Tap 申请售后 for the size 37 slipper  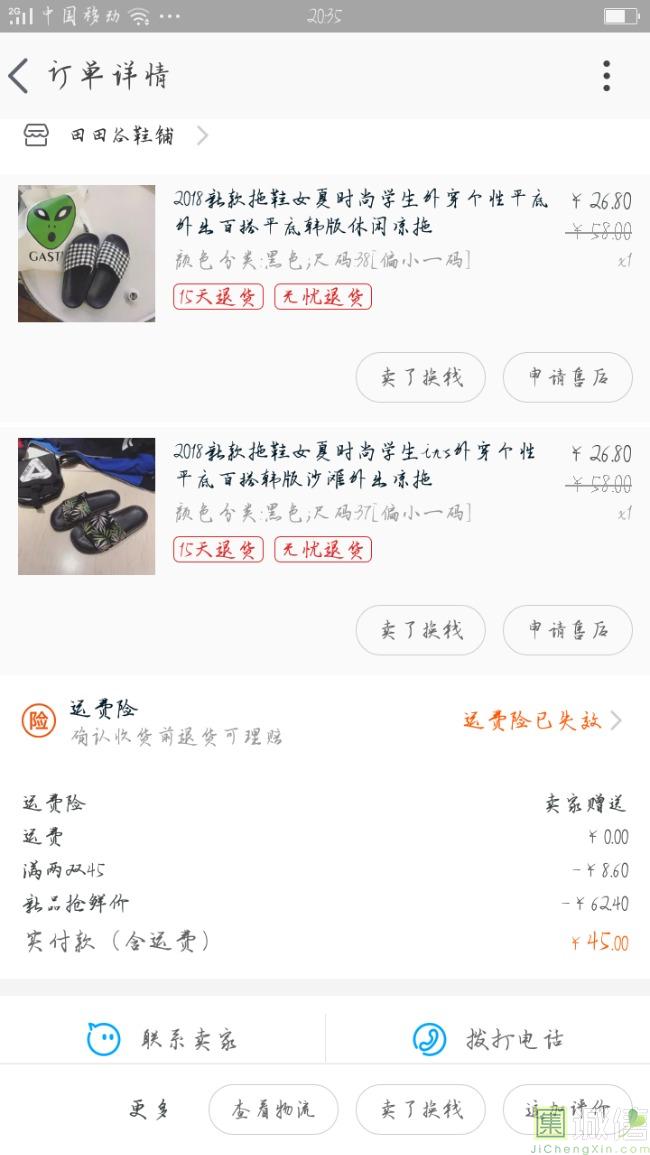[567, 630]
